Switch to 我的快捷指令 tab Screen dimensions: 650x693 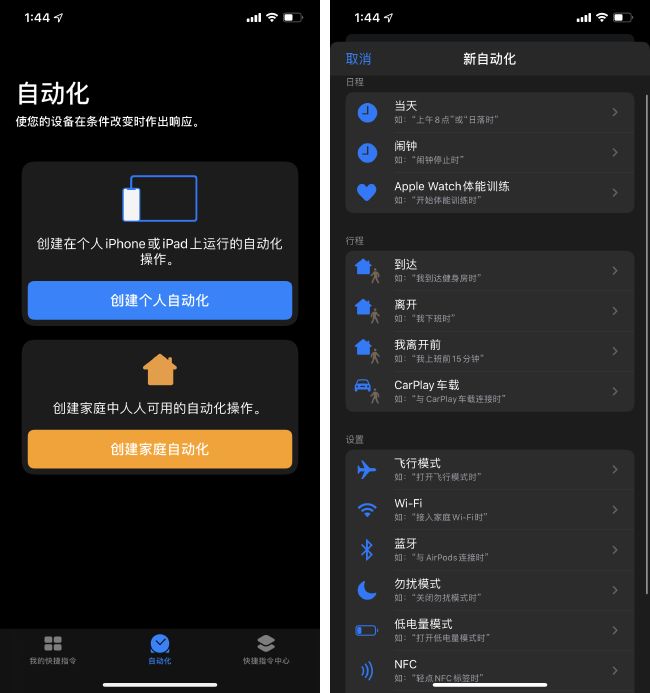pos(53,649)
